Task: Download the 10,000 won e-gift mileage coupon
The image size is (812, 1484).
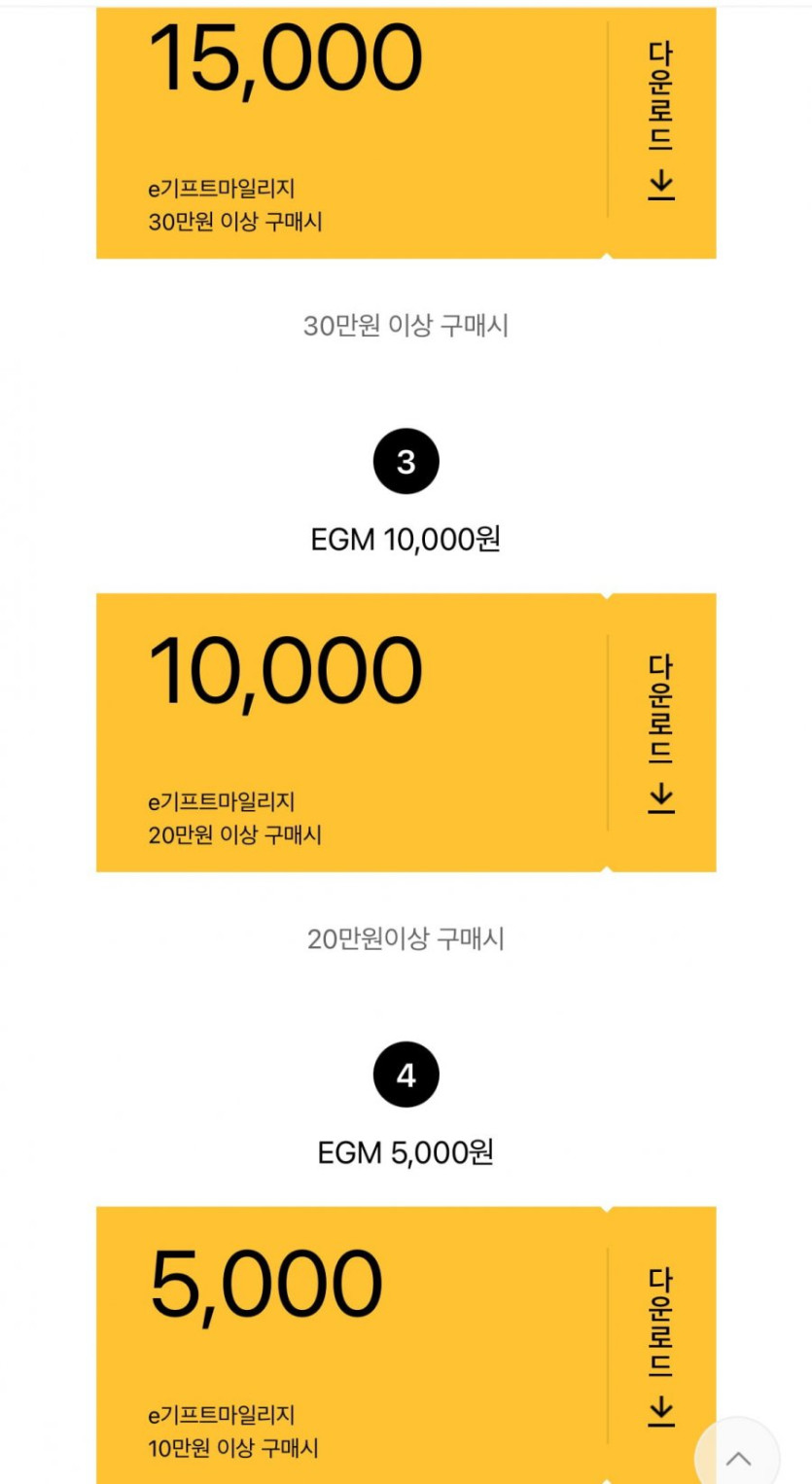Action: 661,733
